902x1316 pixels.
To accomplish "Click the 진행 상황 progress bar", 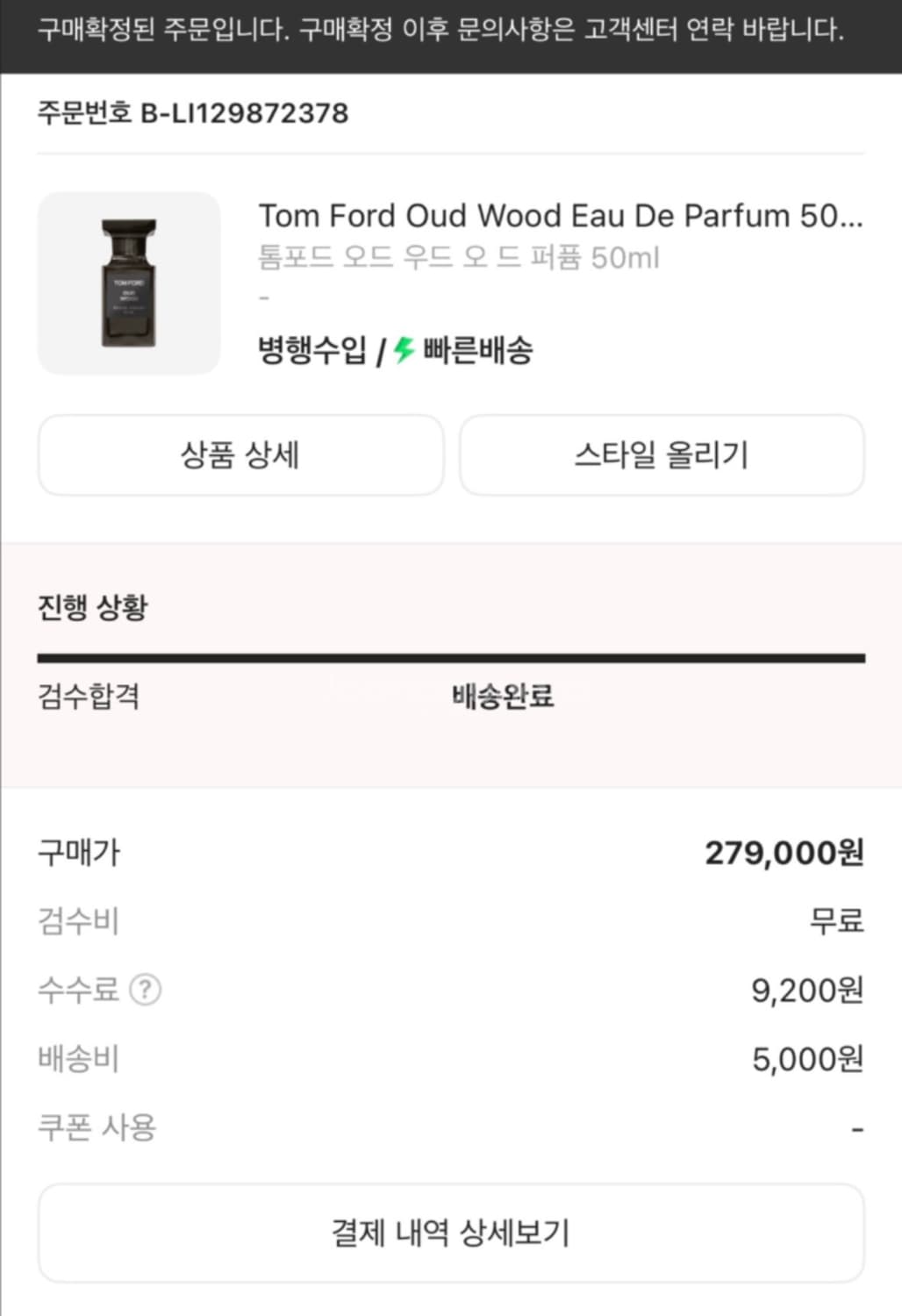I will 451,653.
